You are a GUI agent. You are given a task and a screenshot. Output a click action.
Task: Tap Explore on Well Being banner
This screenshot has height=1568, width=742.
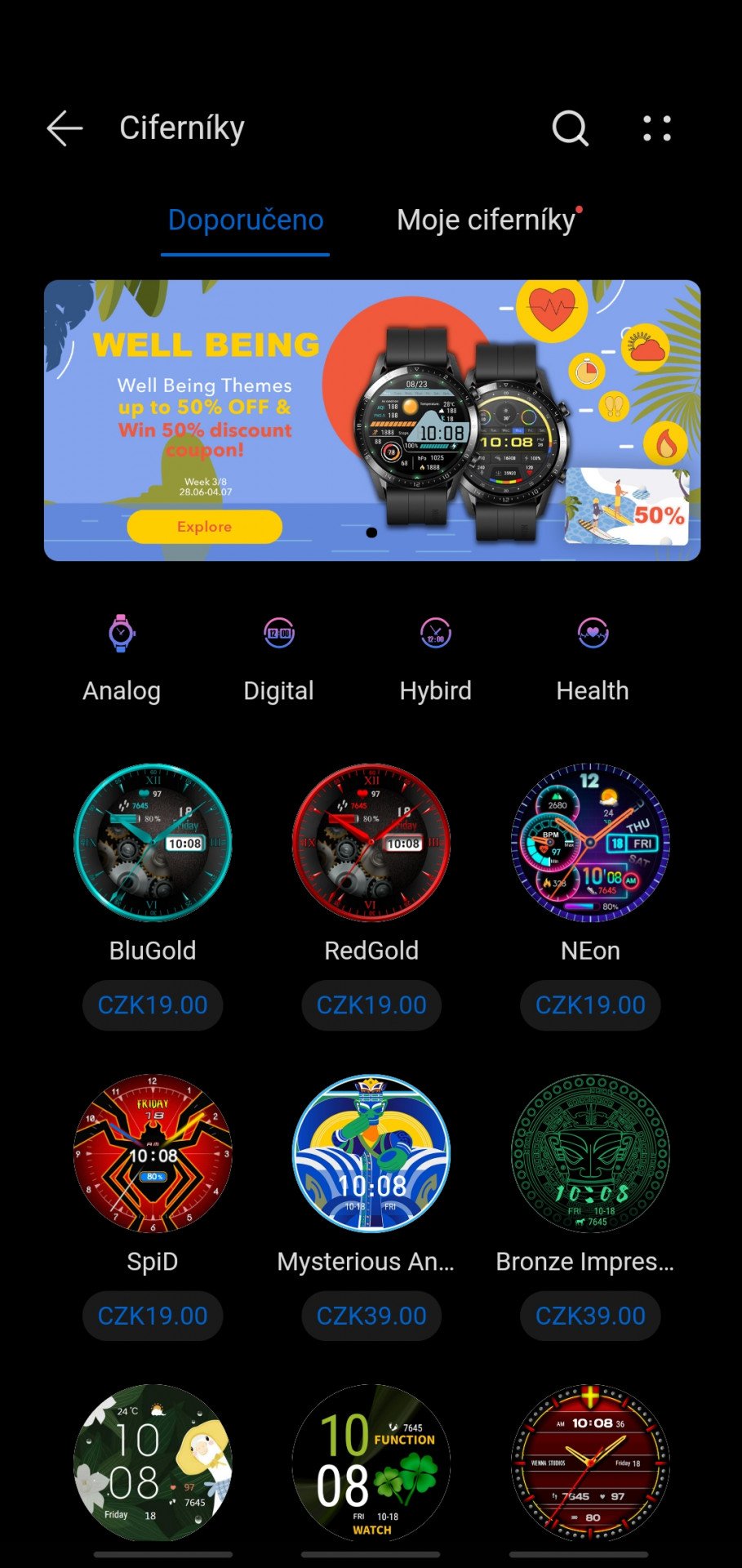(204, 527)
